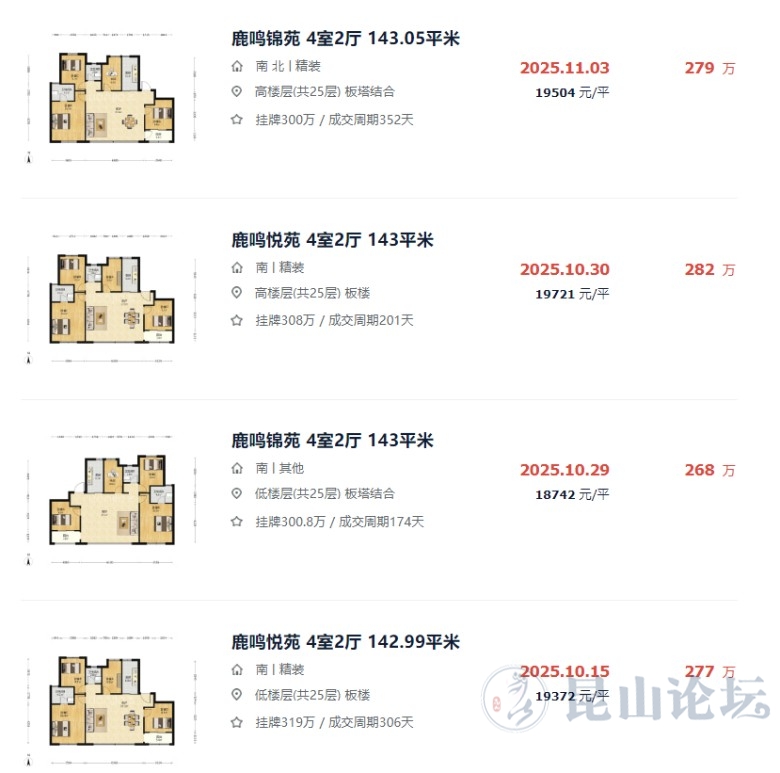The width and height of the screenshot is (780, 773).
Task: Open the 鹿鸣悦苑 142.99平米 listing title
Action: point(345,642)
